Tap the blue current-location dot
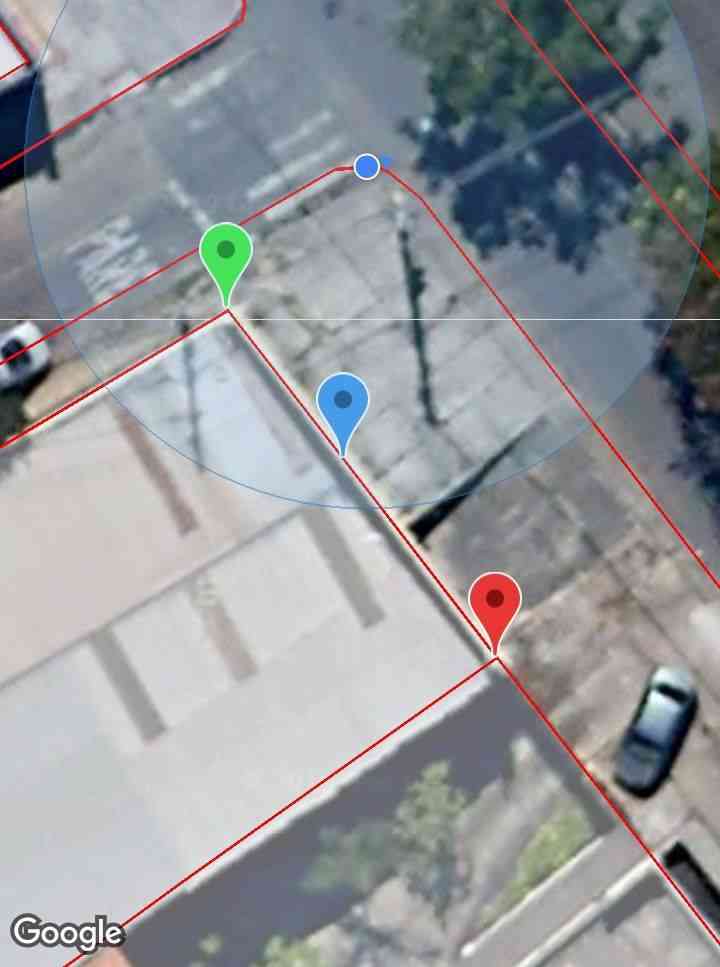 pyautogui.click(x=367, y=167)
